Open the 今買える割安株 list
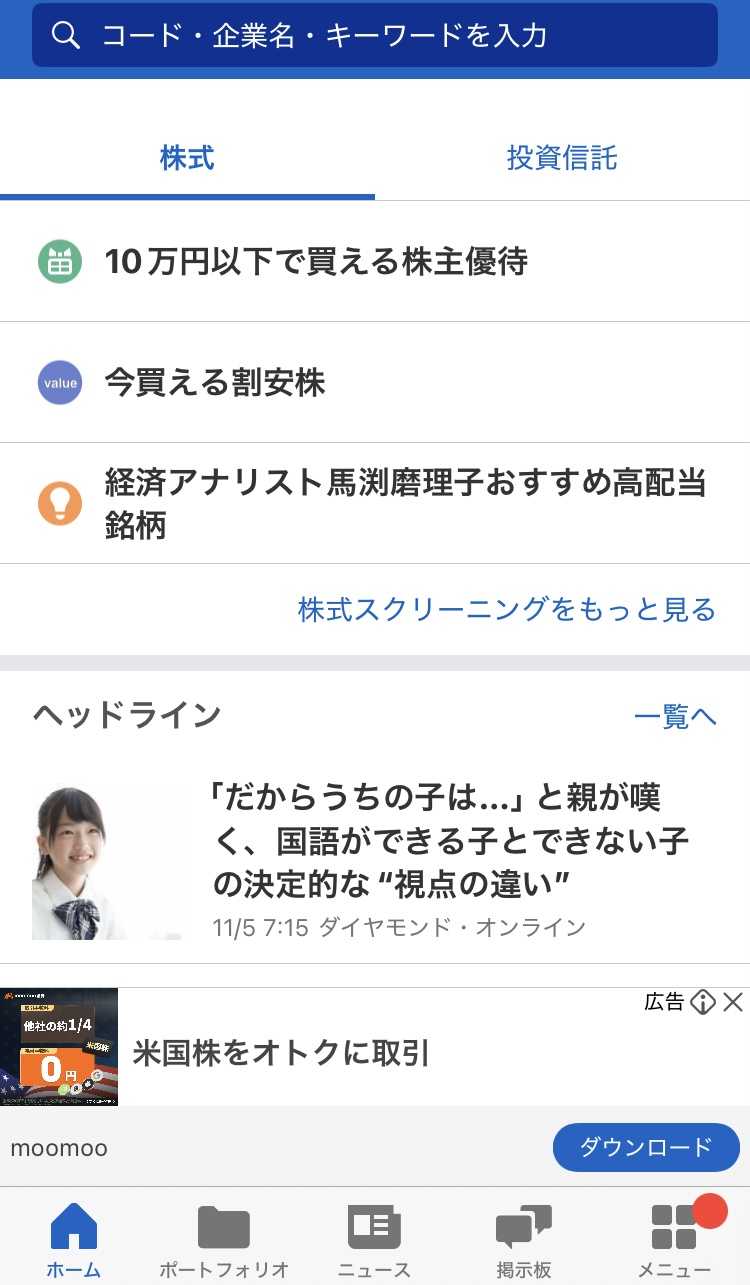 [x=215, y=383]
